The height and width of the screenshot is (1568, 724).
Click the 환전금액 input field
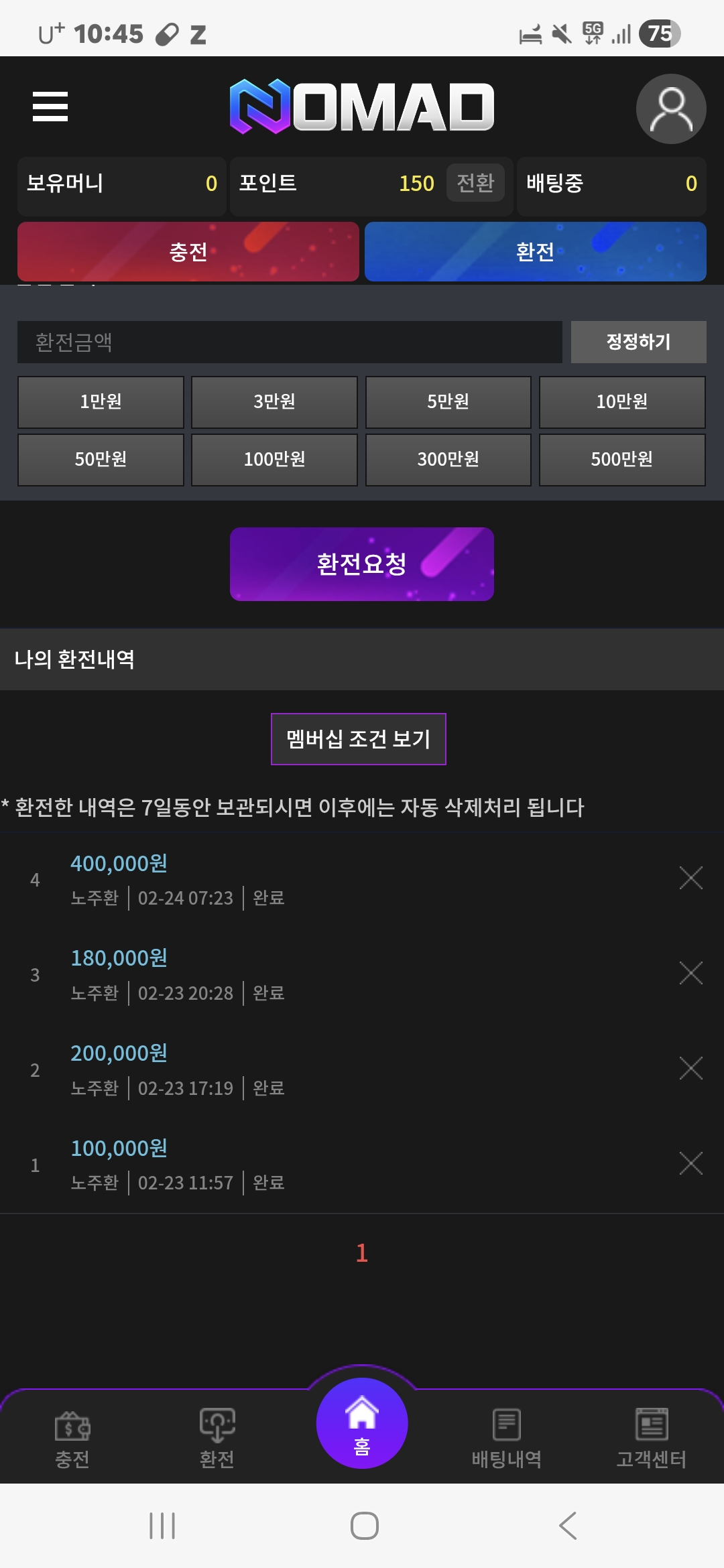click(x=292, y=342)
